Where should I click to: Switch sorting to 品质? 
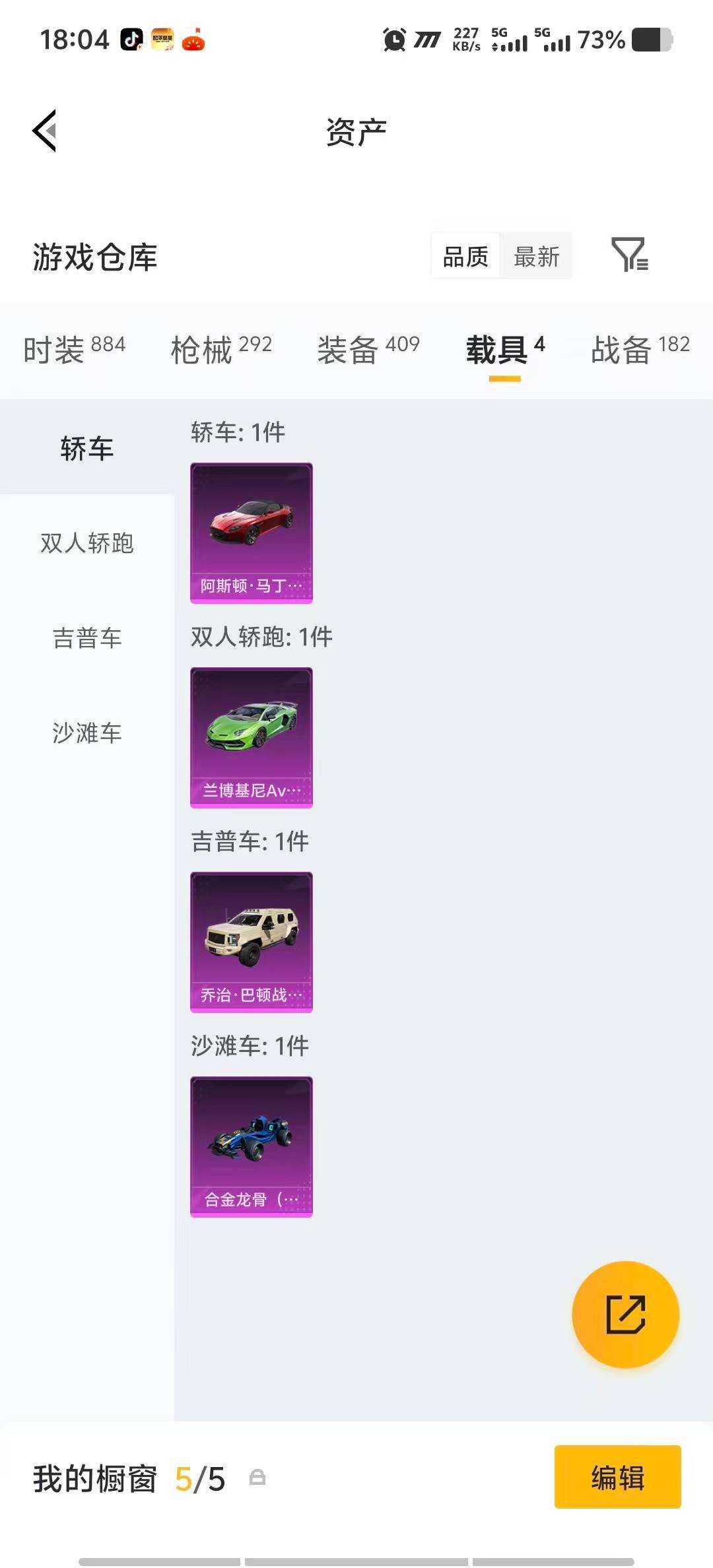click(464, 257)
